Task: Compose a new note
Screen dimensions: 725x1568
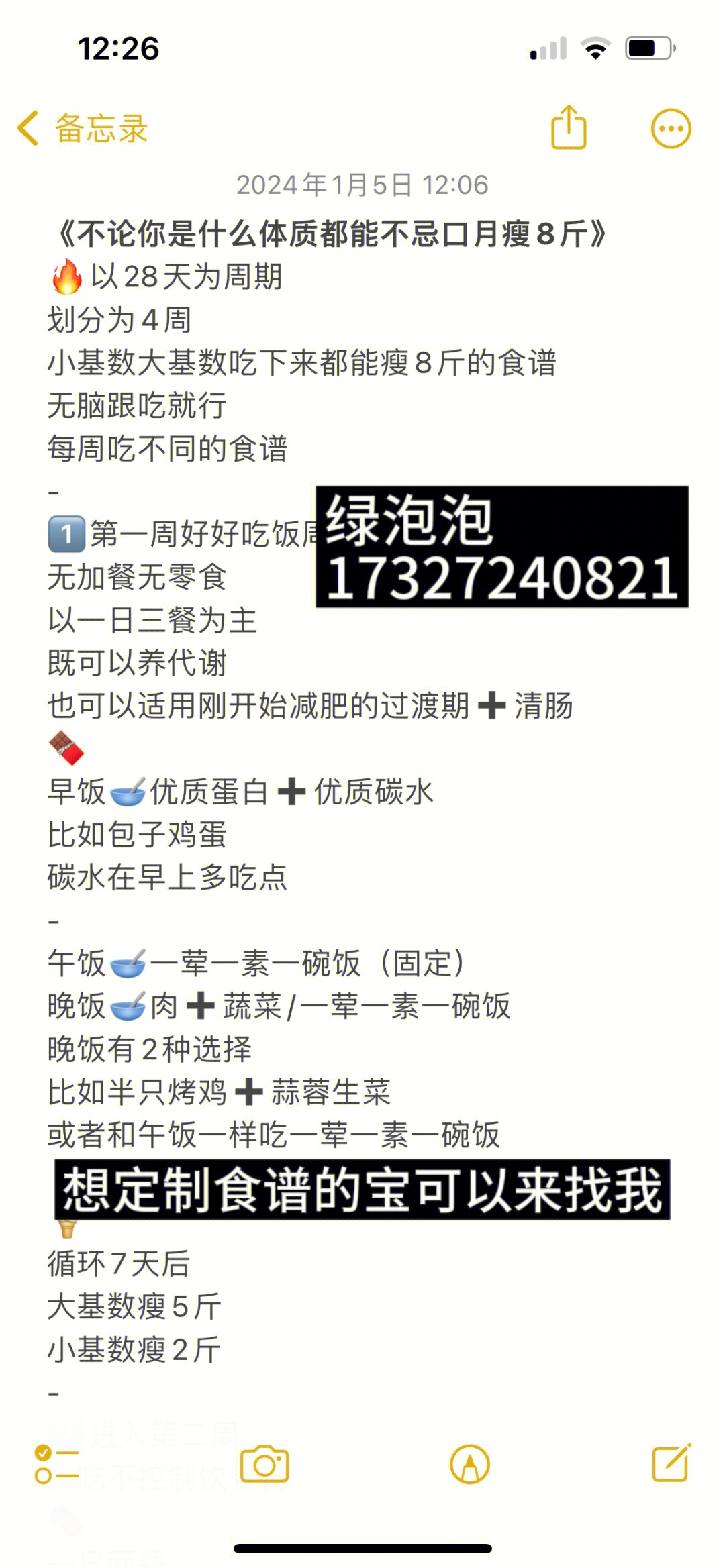Action: (x=671, y=1463)
